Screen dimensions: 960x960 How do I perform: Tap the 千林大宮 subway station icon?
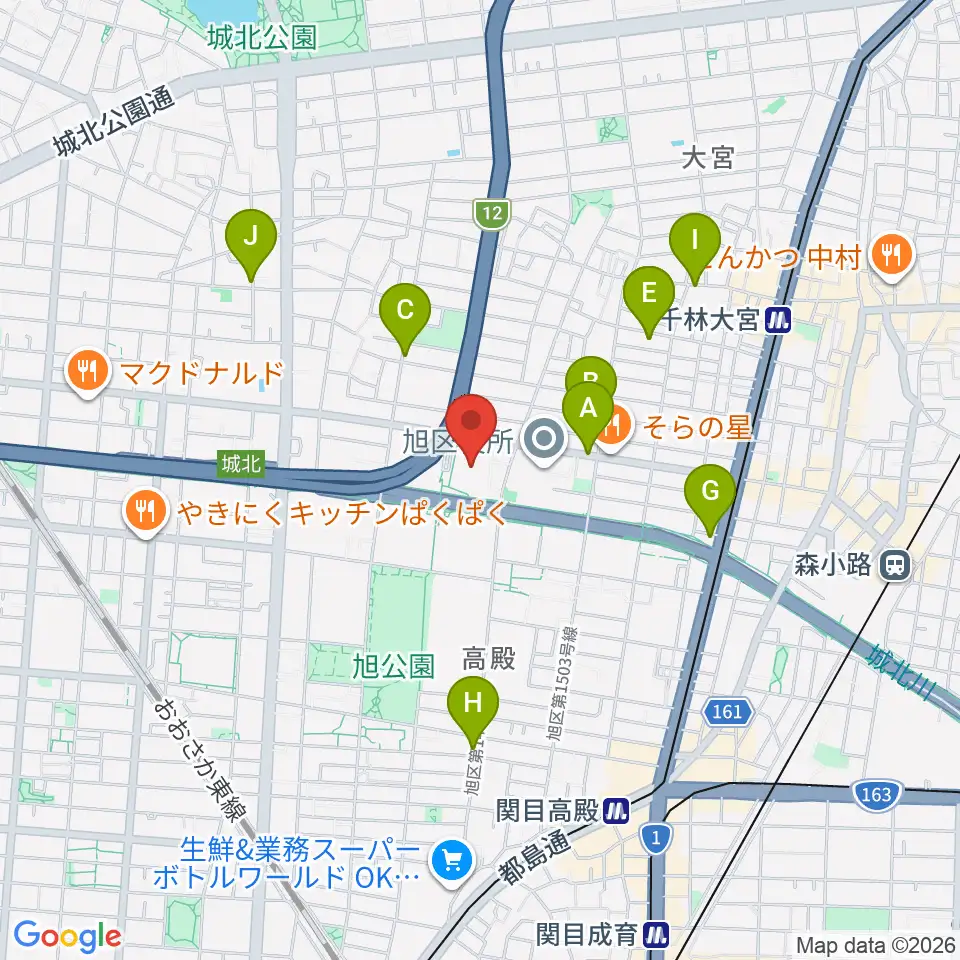[x=779, y=320]
